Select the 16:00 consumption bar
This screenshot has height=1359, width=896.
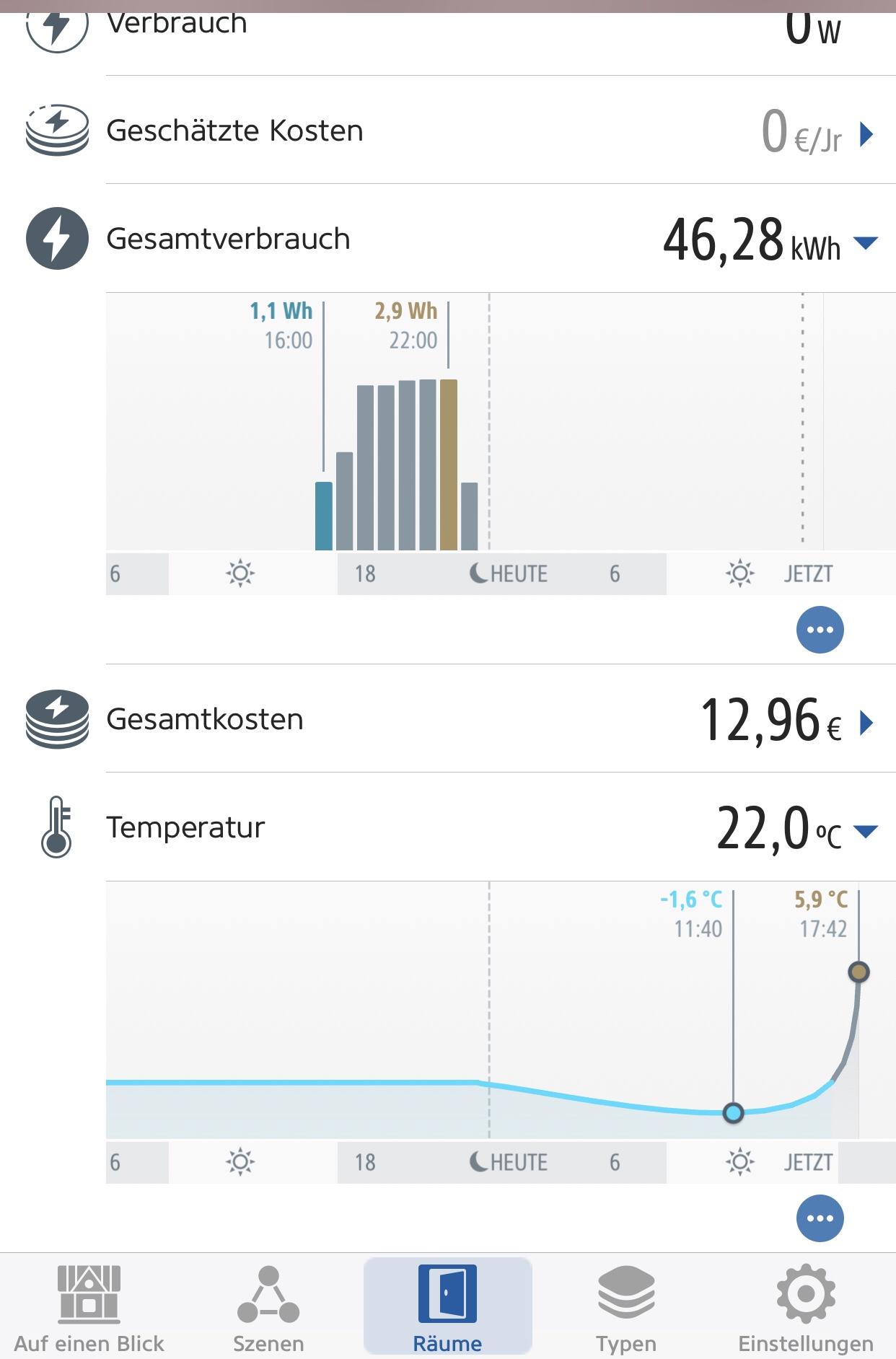point(324,516)
